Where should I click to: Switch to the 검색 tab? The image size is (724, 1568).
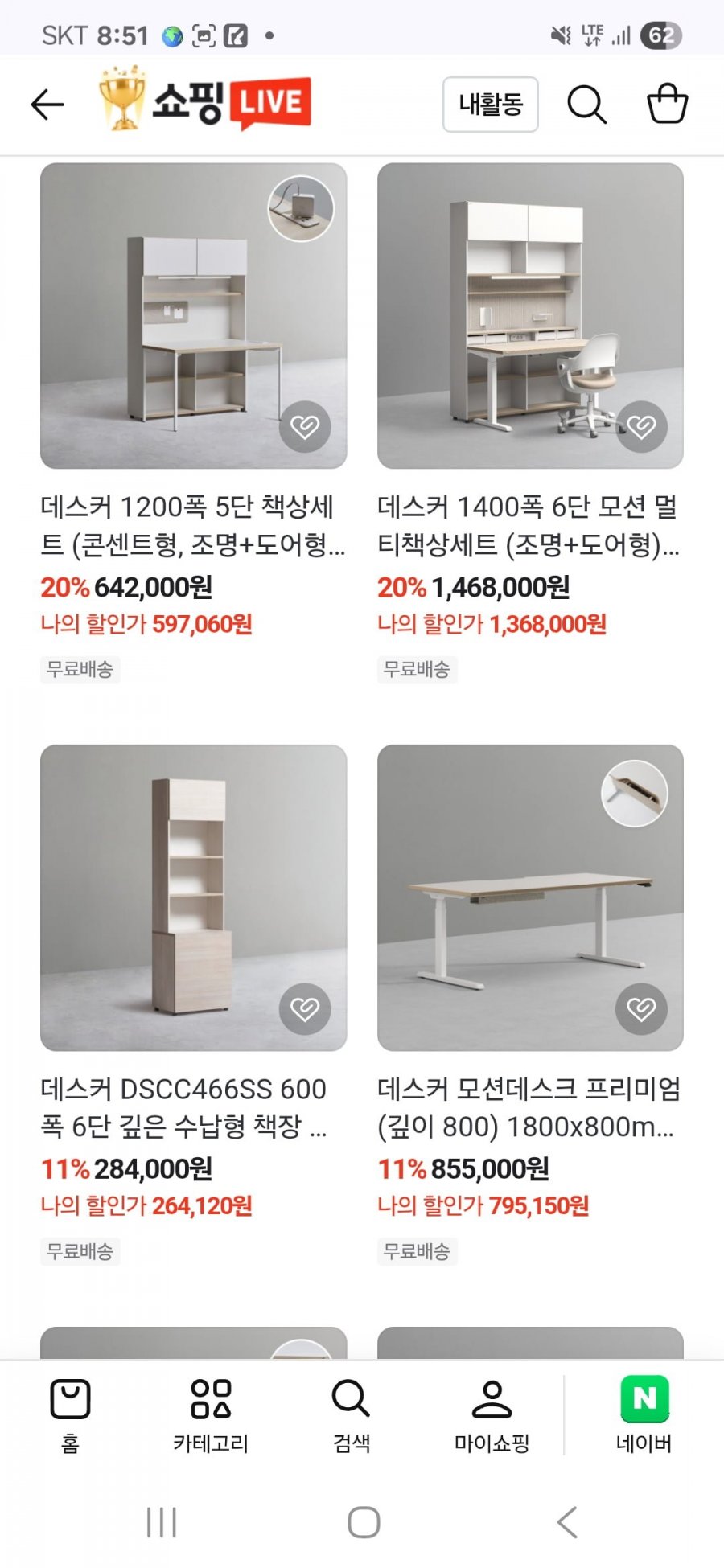tap(352, 1417)
